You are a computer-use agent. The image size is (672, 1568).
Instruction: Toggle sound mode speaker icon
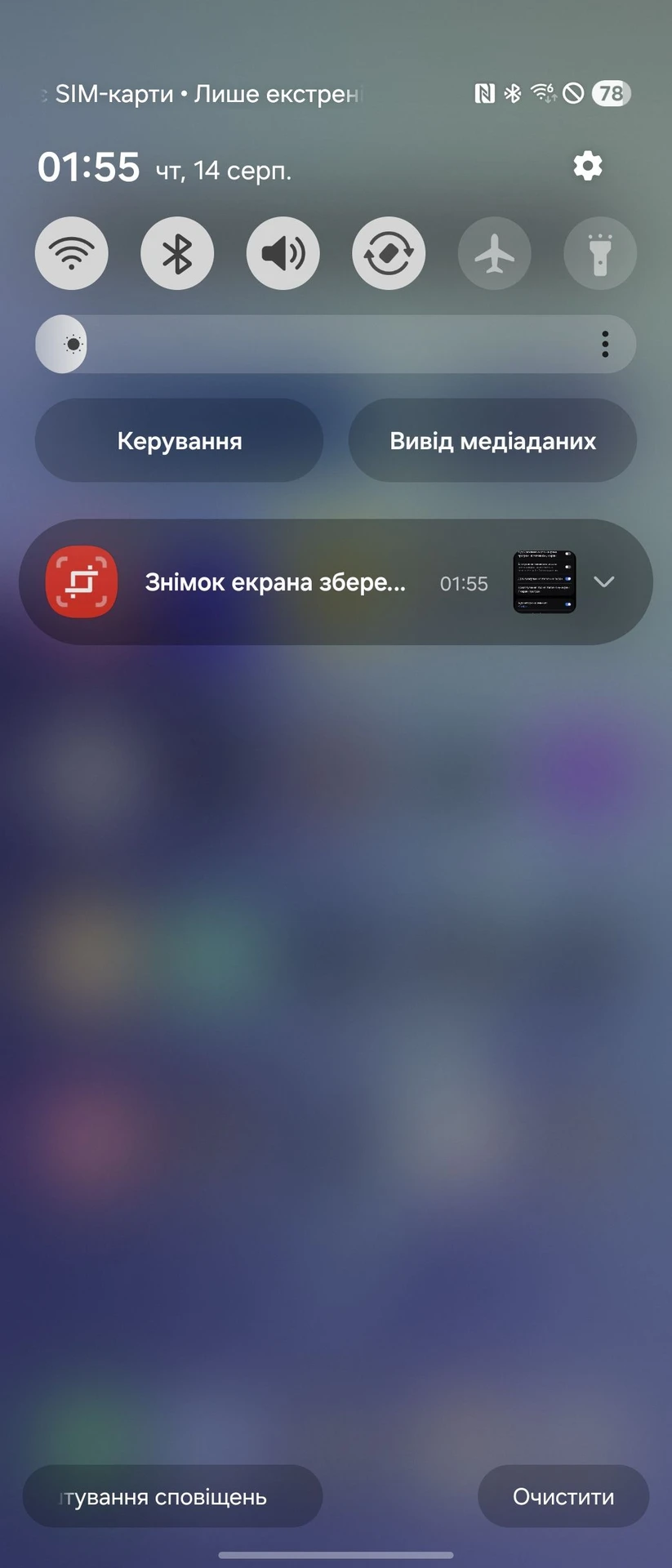pyautogui.click(x=283, y=253)
